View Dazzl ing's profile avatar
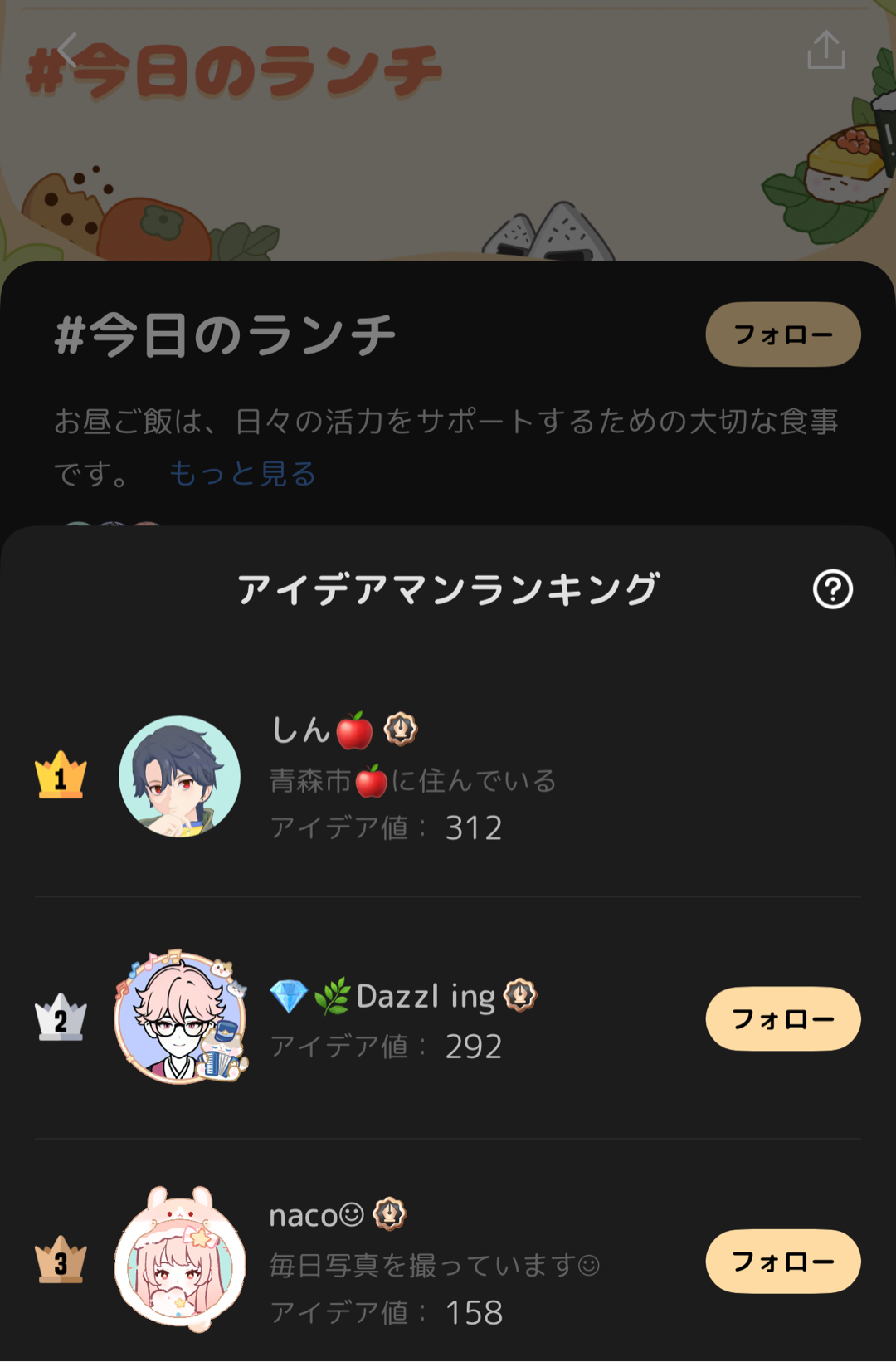Viewport: 896px width, 1362px height. (181, 1018)
